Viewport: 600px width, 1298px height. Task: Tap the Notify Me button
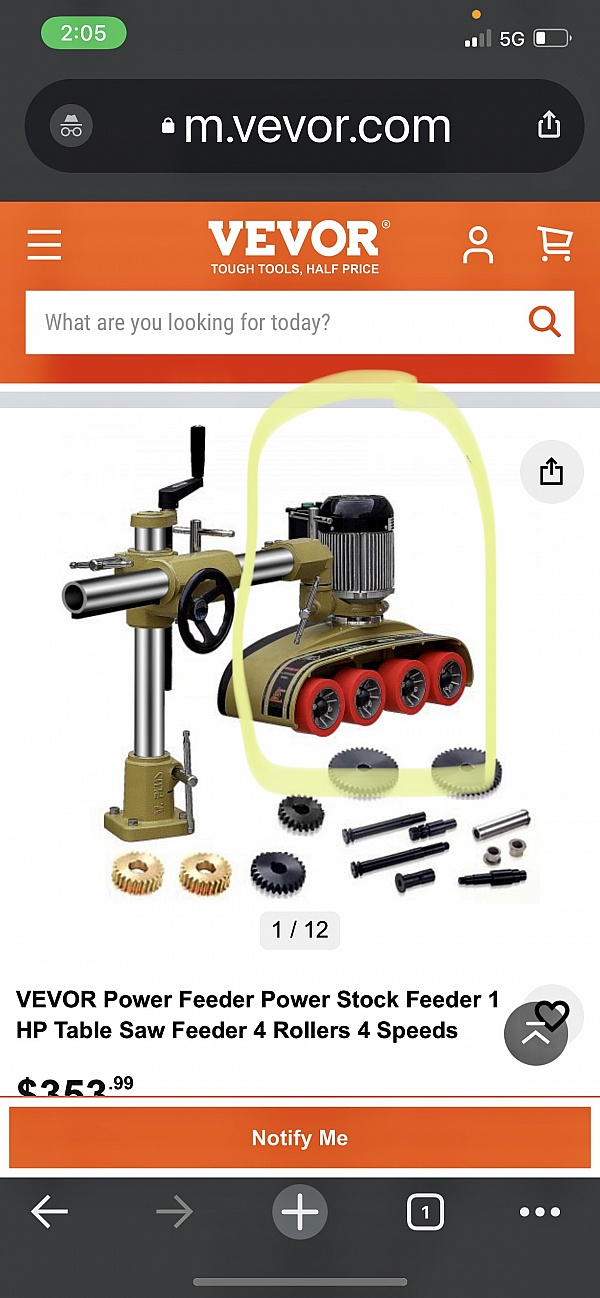[x=300, y=1138]
